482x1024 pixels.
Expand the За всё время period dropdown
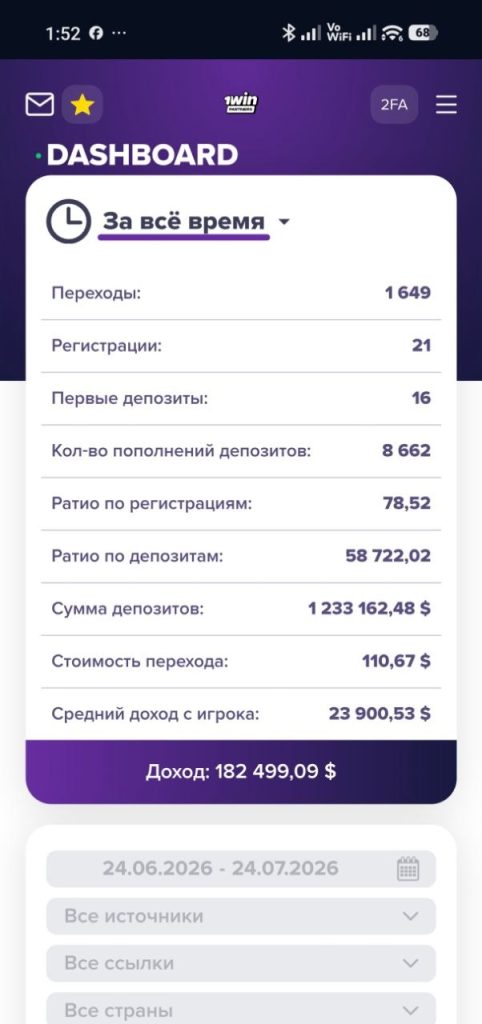click(x=196, y=222)
